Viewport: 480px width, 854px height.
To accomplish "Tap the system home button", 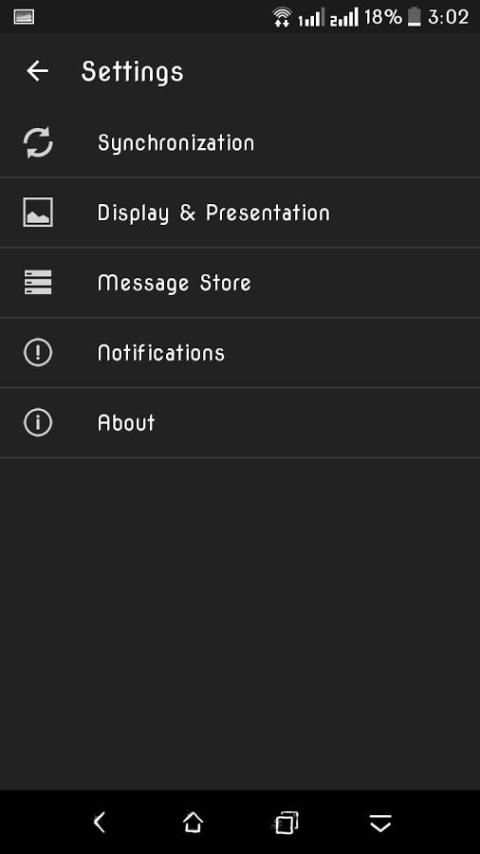I will click(x=193, y=822).
